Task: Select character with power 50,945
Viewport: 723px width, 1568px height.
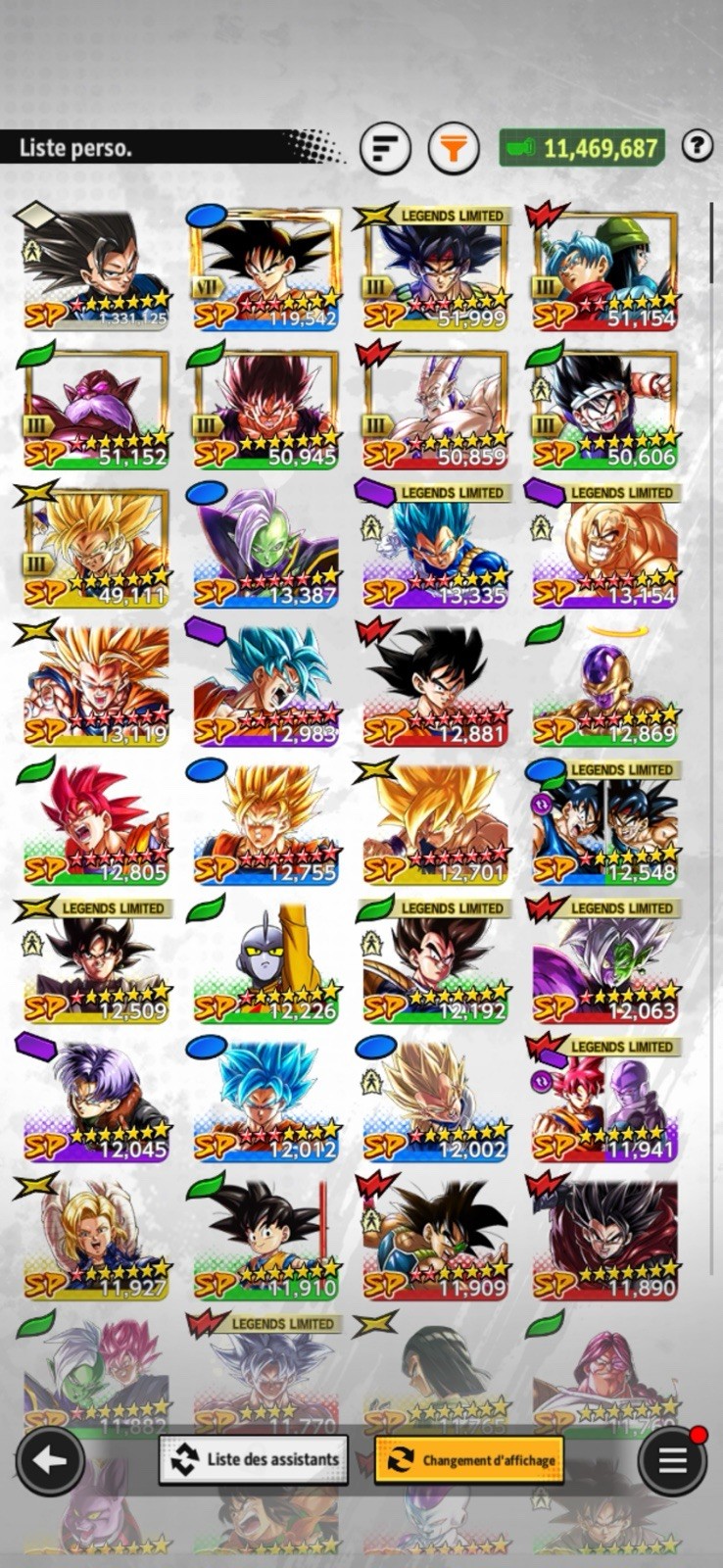Action: [266, 407]
